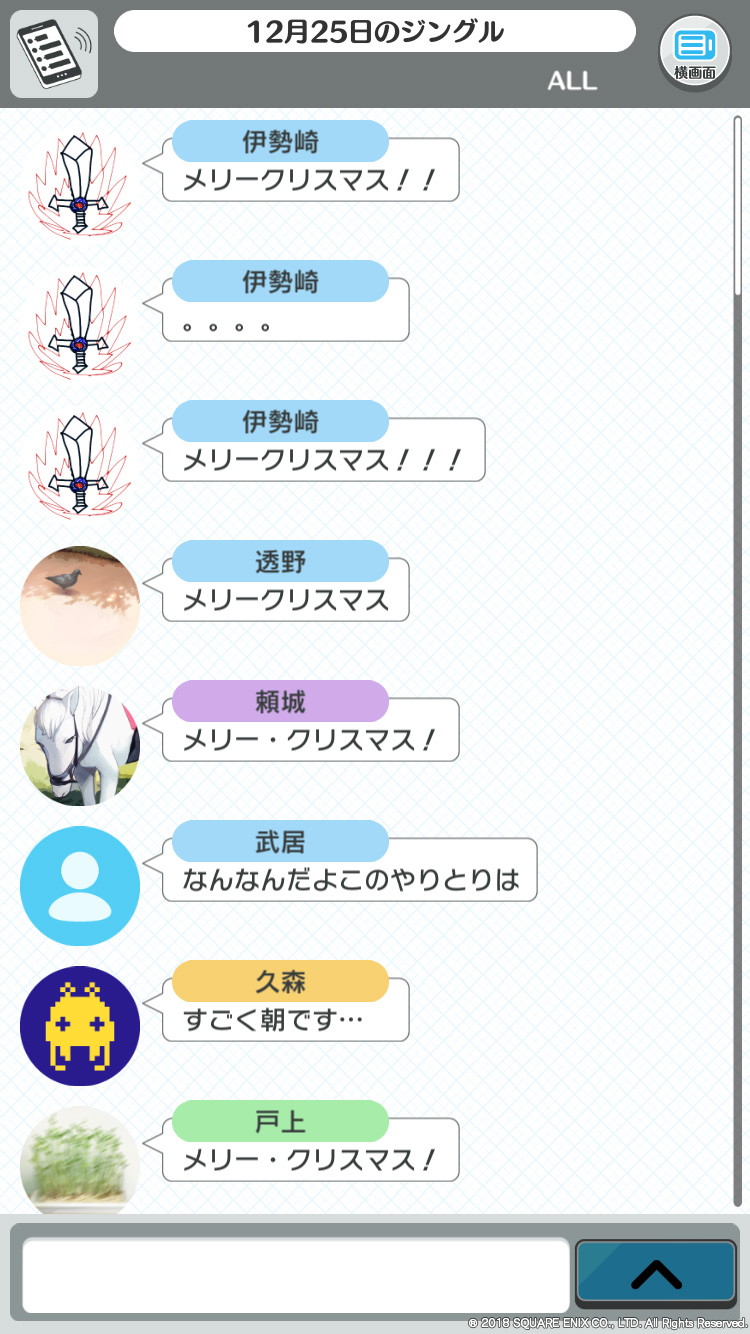Image resolution: width=750 pixels, height=1334 pixels.
Task: Open 武居's default profile avatar
Action: point(80,885)
